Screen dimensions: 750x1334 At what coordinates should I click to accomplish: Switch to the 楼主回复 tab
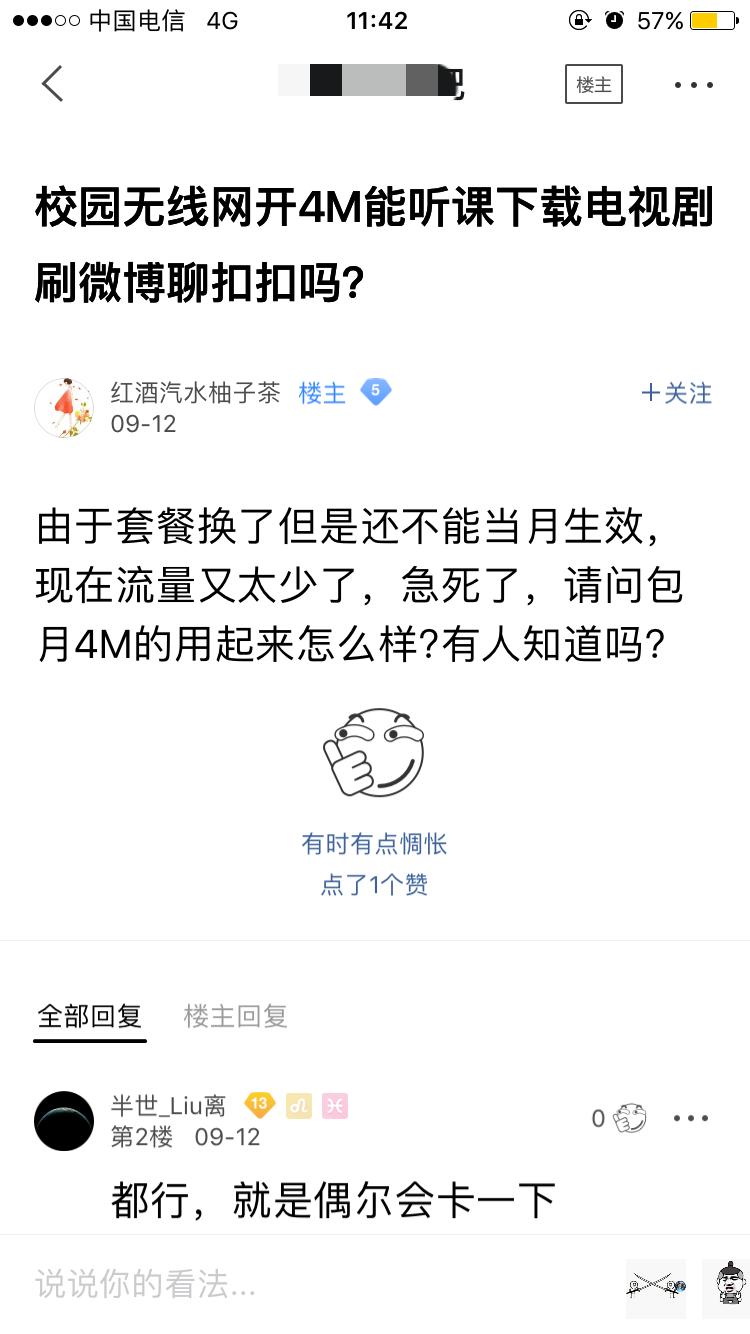[x=235, y=1016]
